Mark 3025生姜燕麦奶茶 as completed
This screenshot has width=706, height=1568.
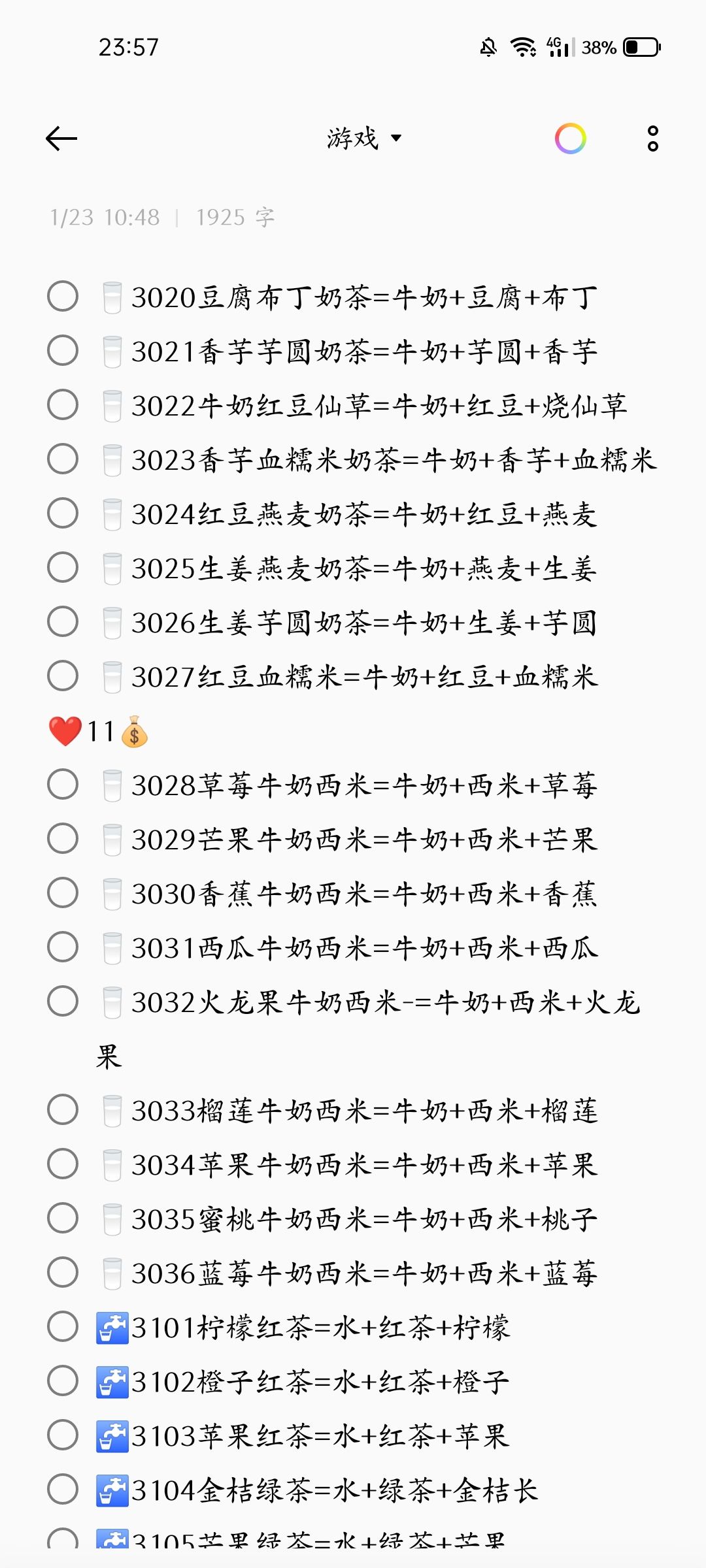coord(63,568)
